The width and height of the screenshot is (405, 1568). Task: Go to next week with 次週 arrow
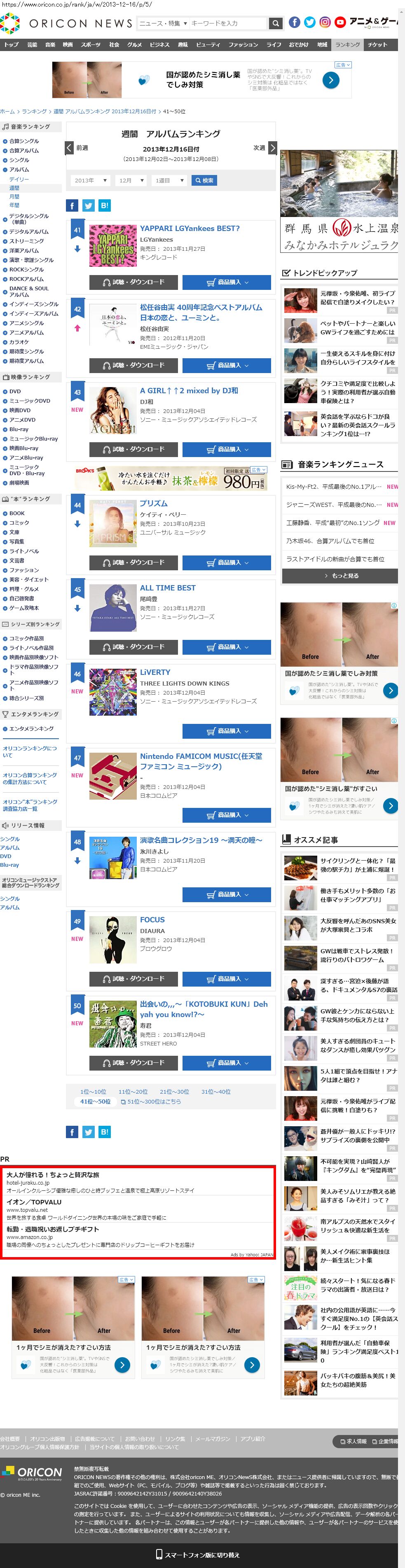[x=272, y=148]
